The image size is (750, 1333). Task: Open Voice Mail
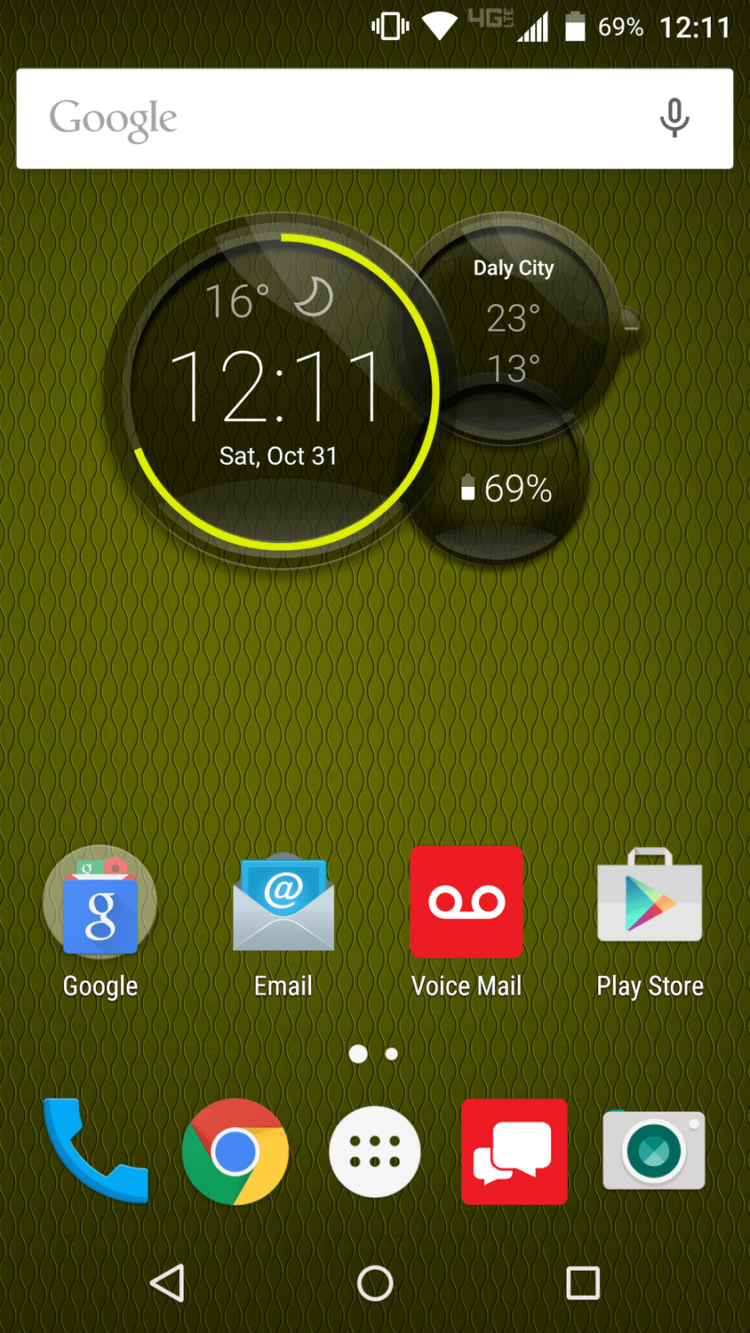click(466, 903)
